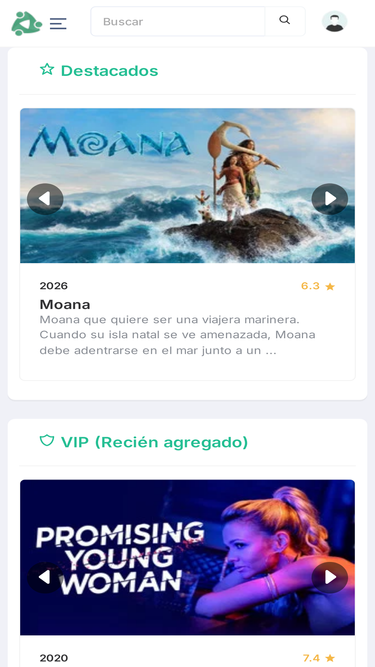Open the Moana movie card
This screenshot has height=667, width=375.
(x=188, y=244)
